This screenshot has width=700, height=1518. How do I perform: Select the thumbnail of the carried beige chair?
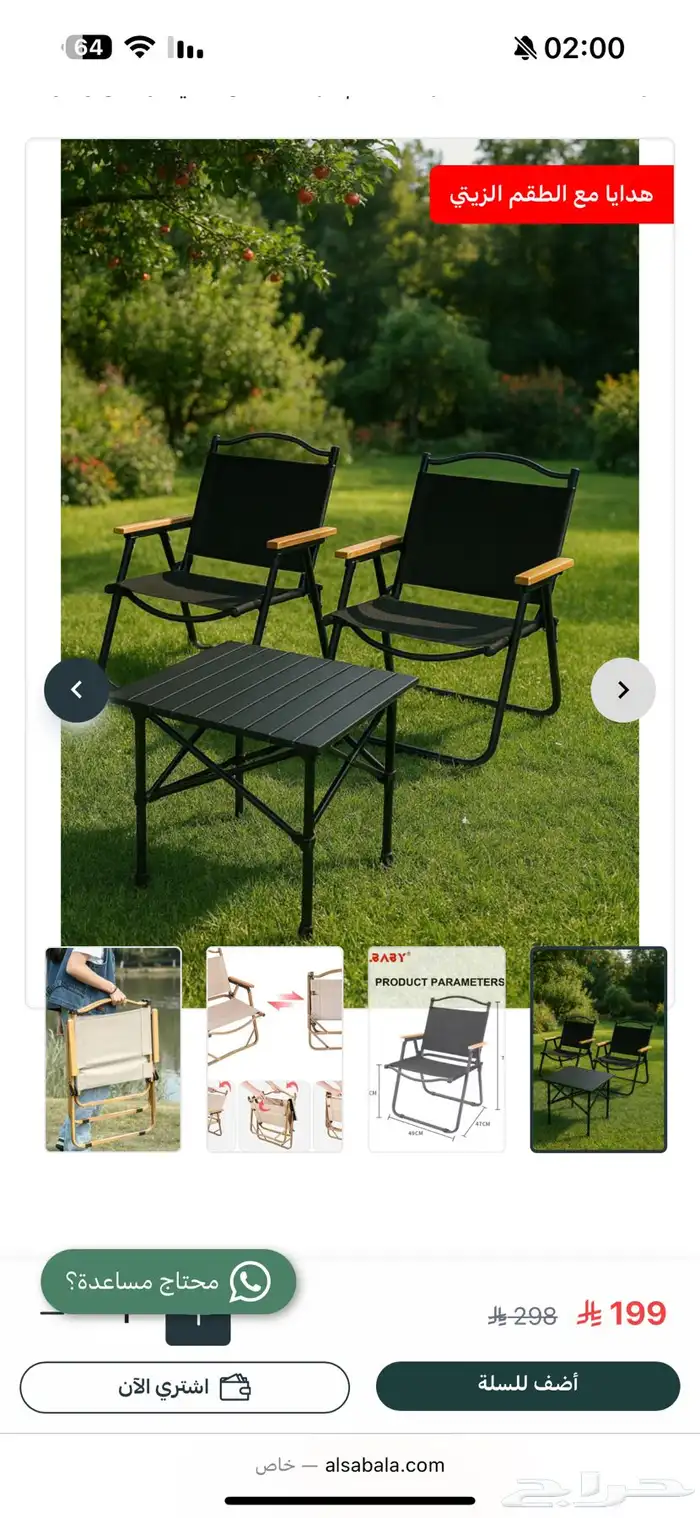pyautogui.click(x=113, y=1049)
